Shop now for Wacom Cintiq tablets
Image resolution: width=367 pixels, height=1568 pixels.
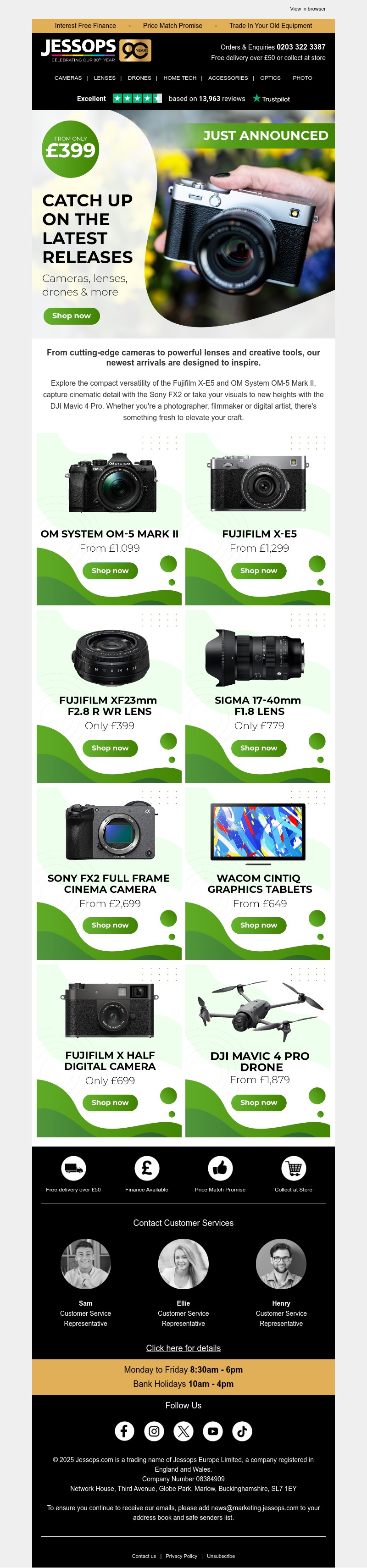tap(259, 925)
